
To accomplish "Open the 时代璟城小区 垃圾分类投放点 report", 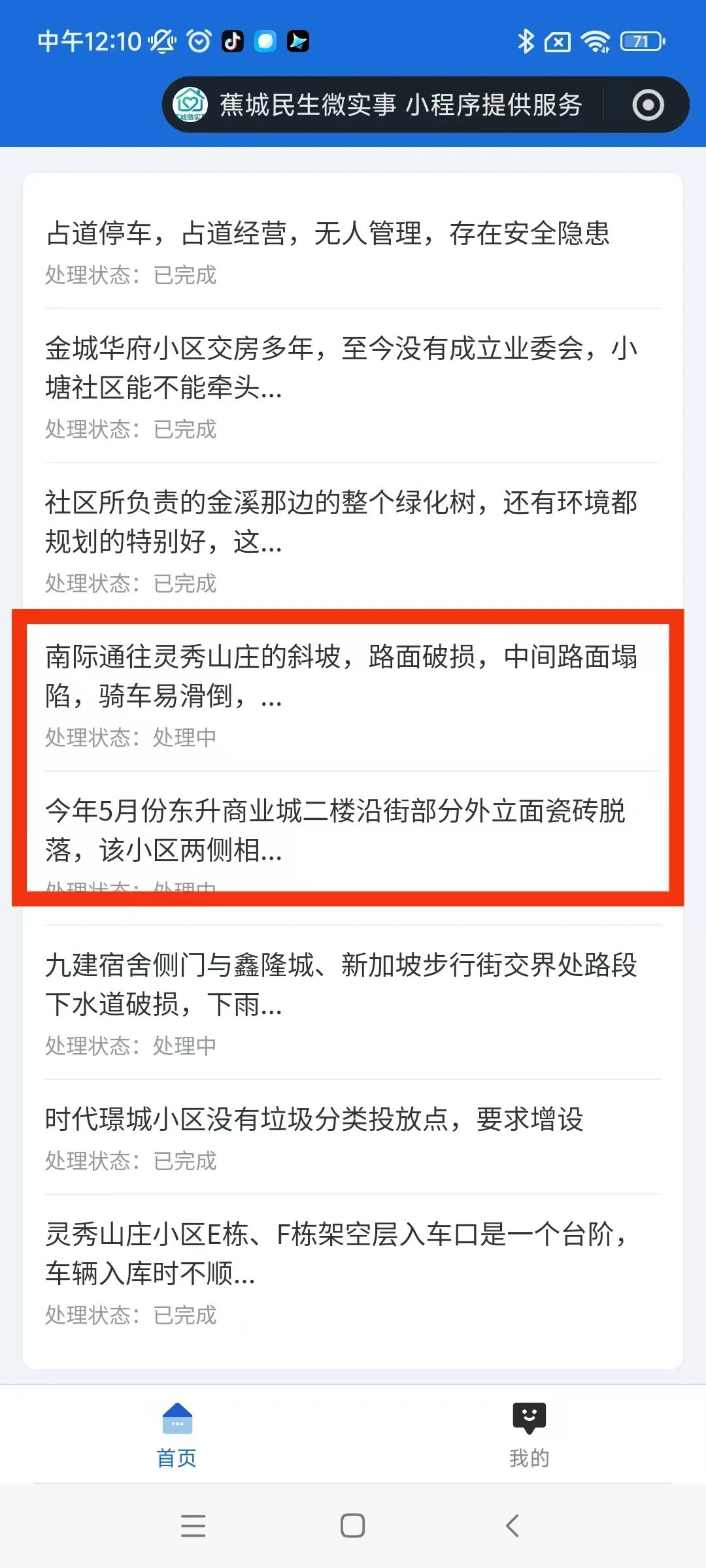I will [353, 1137].
